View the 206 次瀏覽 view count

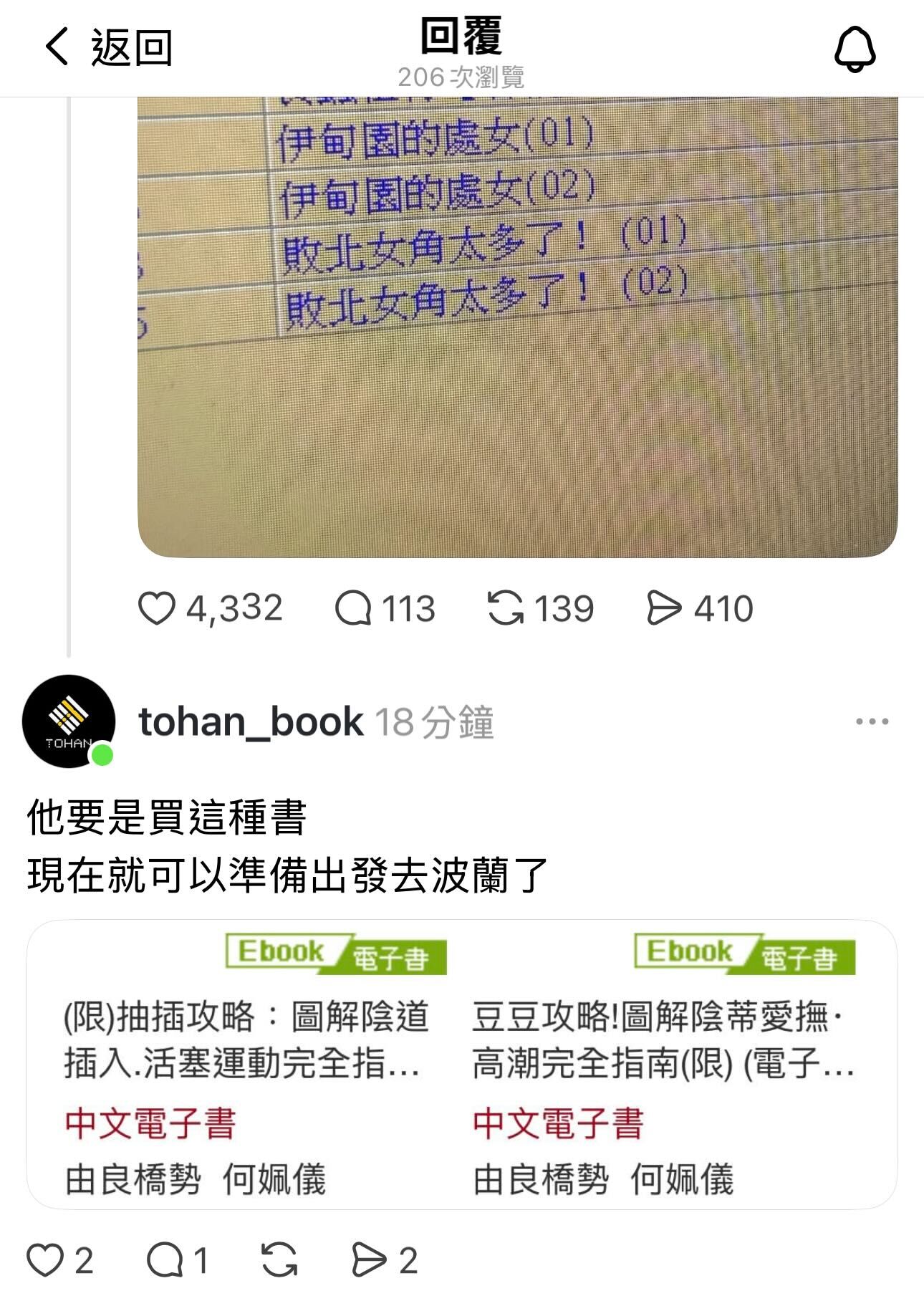coord(462,74)
